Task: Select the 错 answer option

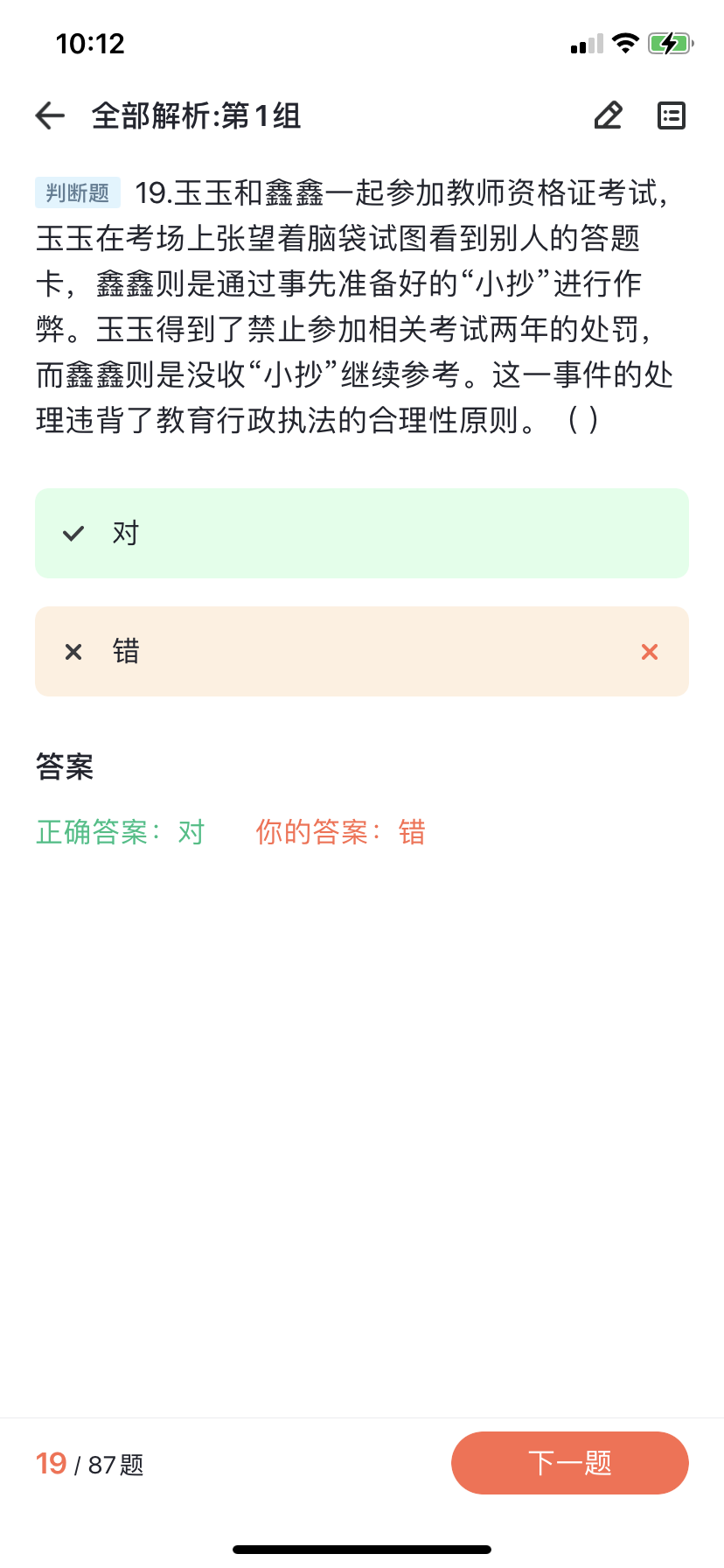Action: (362, 651)
